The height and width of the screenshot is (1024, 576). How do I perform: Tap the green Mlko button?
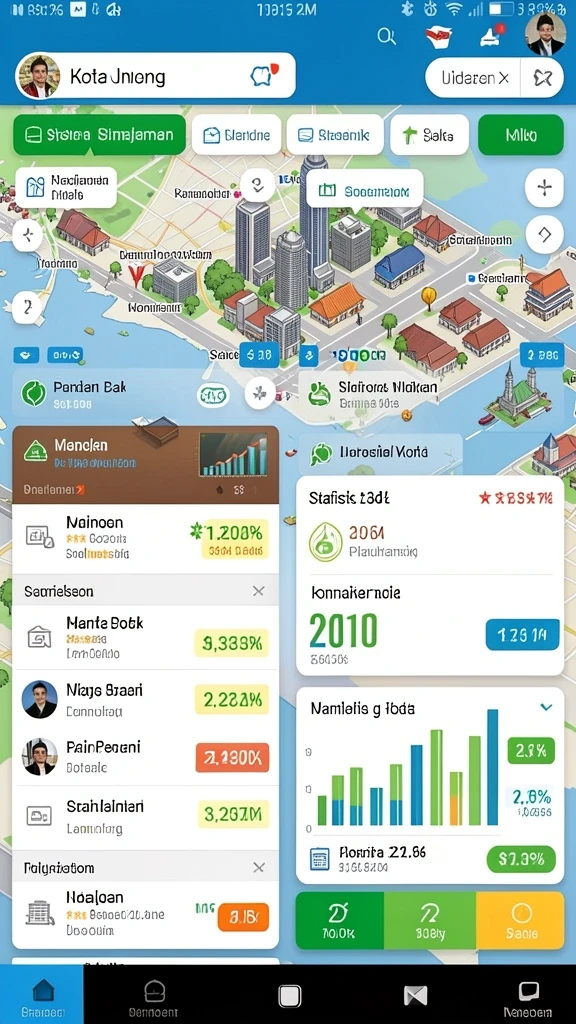coord(520,135)
